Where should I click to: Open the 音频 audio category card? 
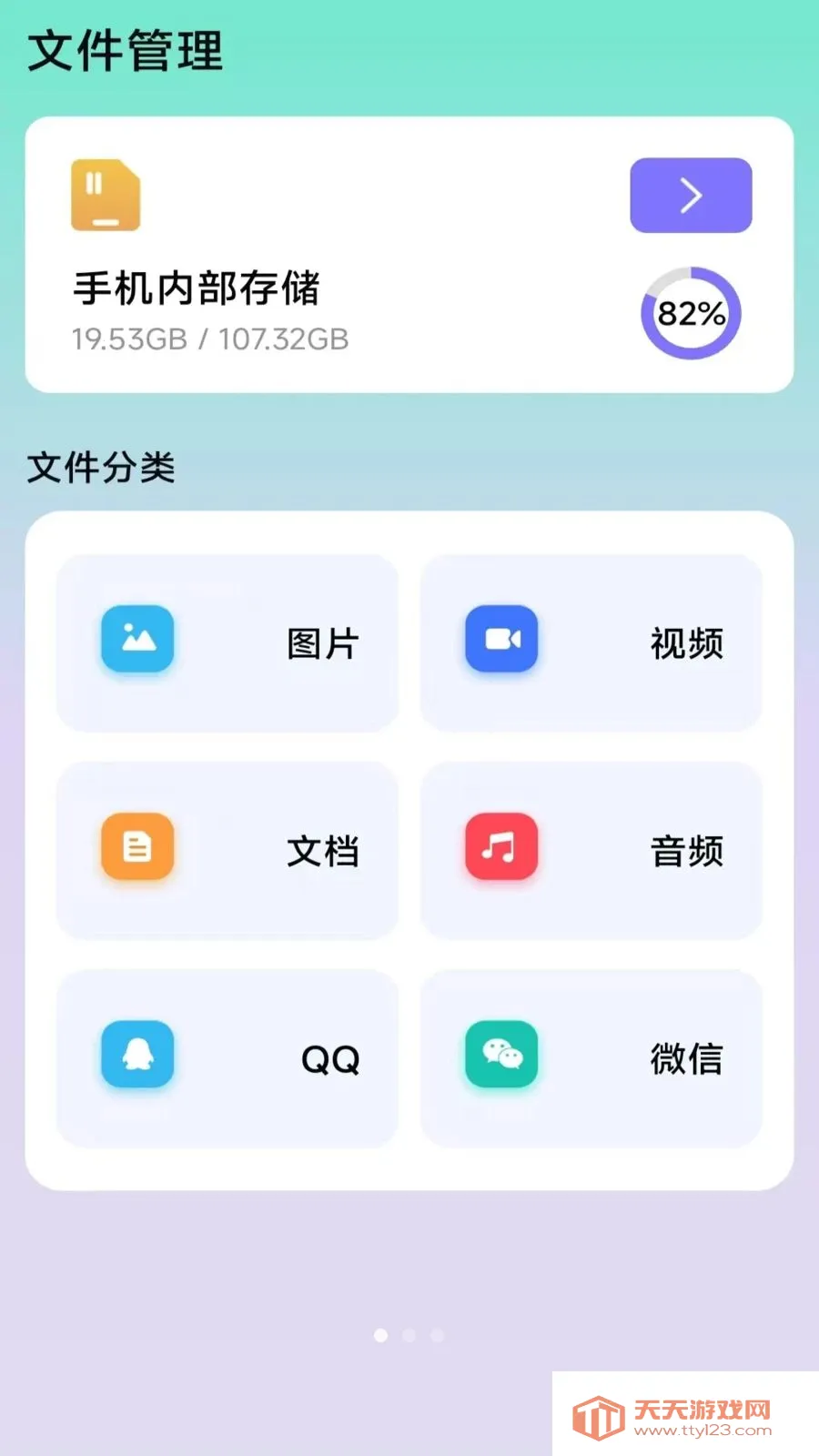pos(591,849)
